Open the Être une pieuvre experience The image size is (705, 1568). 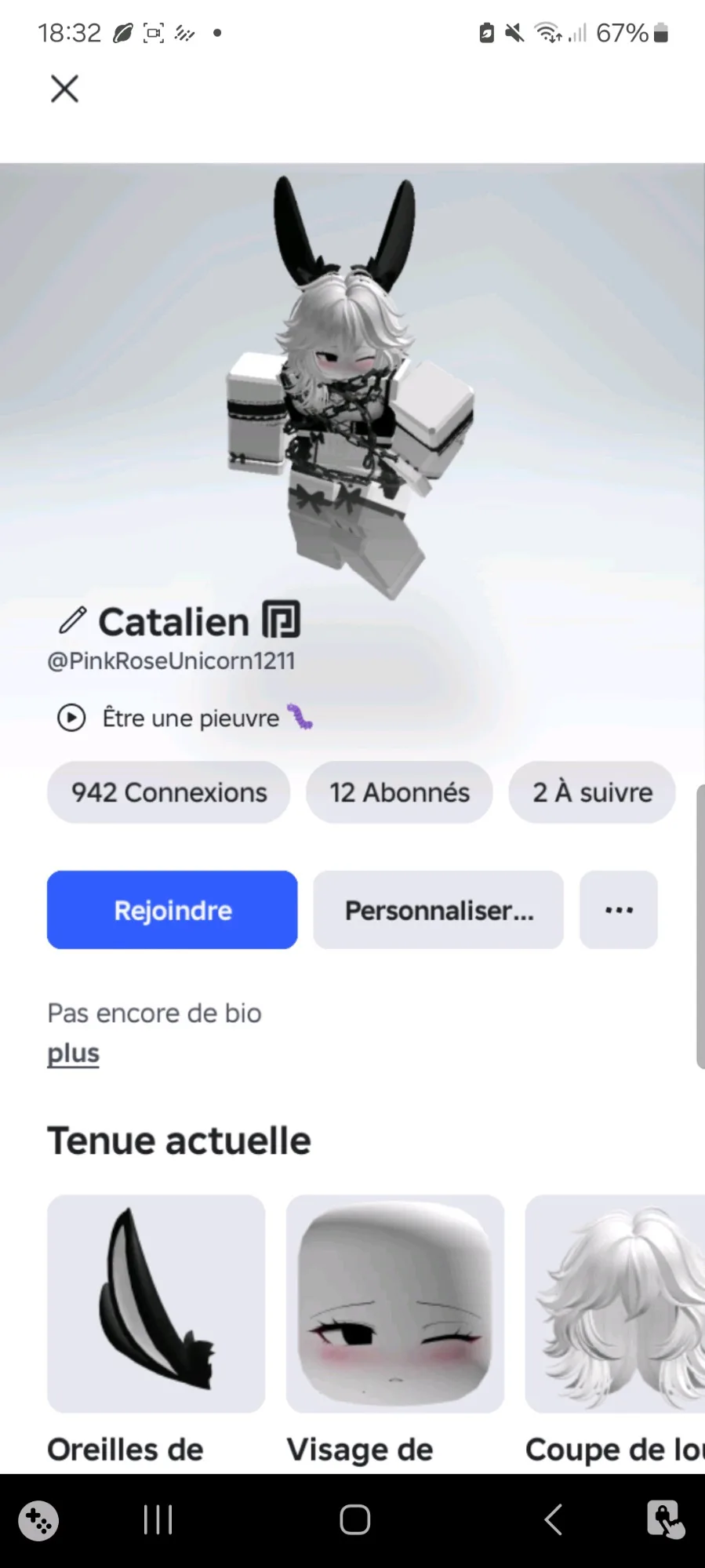click(x=191, y=718)
